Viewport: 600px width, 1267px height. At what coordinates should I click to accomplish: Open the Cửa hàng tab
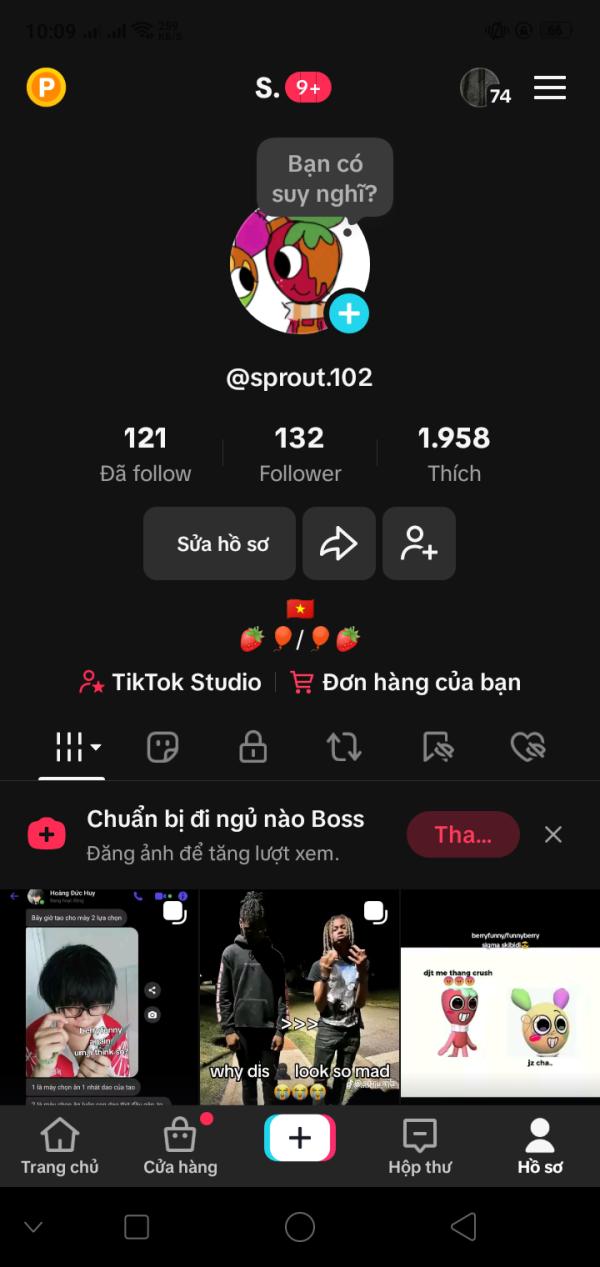pyautogui.click(x=180, y=1146)
